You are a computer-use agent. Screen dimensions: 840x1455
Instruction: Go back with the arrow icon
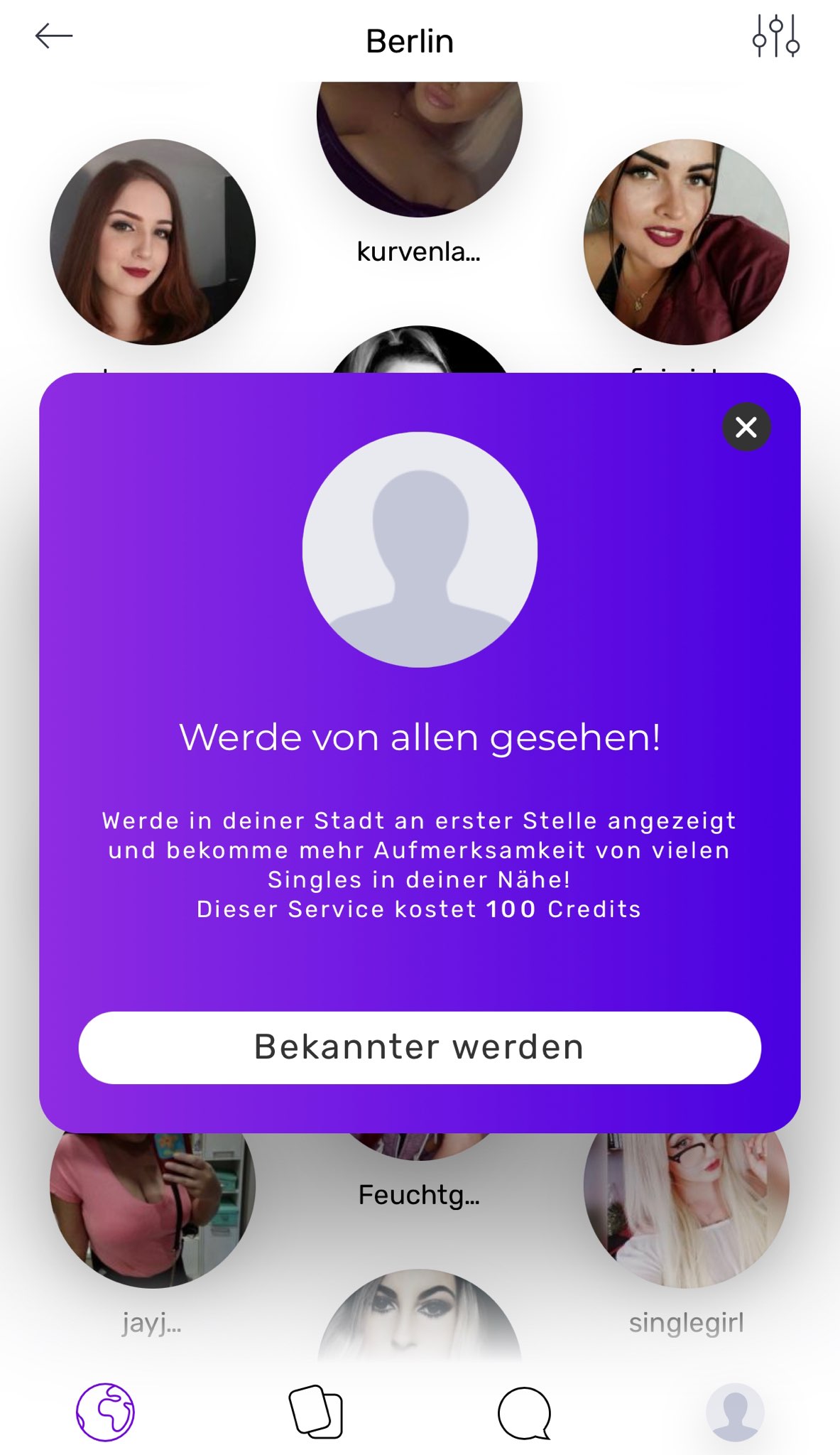pos(54,36)
